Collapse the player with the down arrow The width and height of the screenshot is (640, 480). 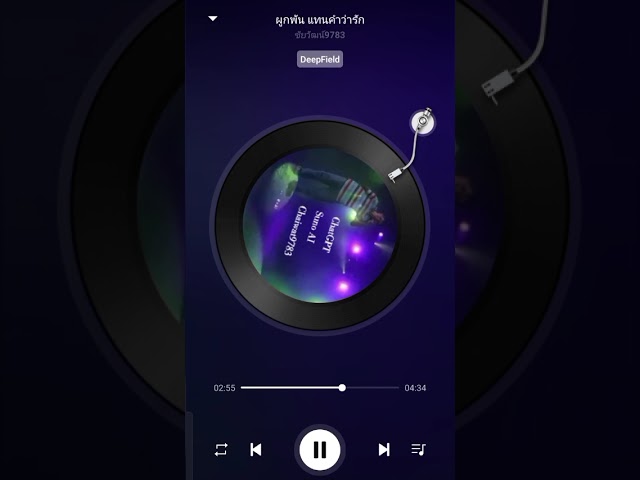pyautogui.click(x=212, y=18)
